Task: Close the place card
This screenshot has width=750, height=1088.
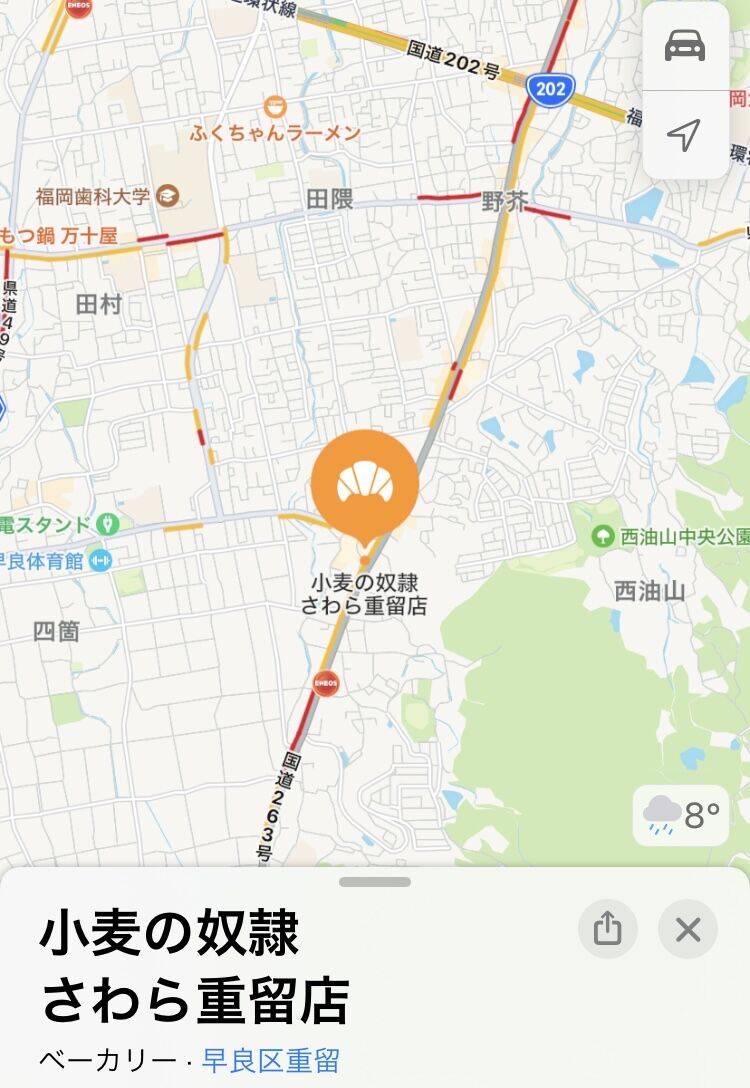Action: coord(688,929)
